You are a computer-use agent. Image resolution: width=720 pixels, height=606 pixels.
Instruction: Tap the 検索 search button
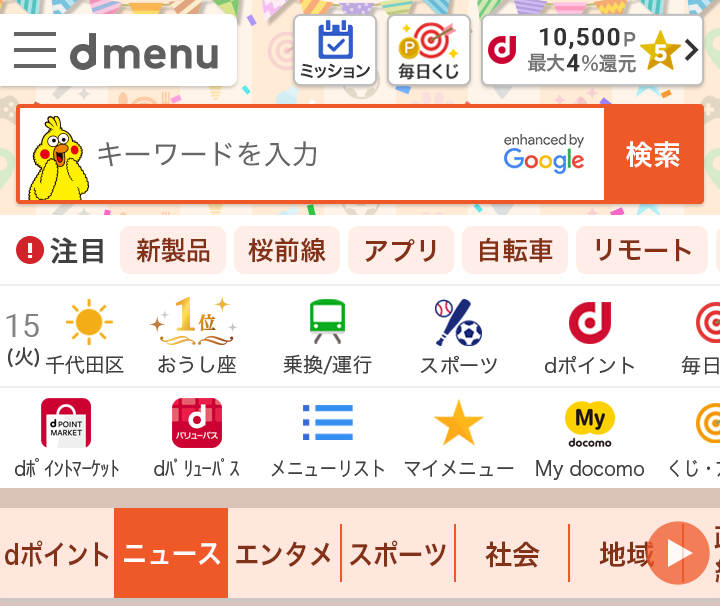(653, 155)
